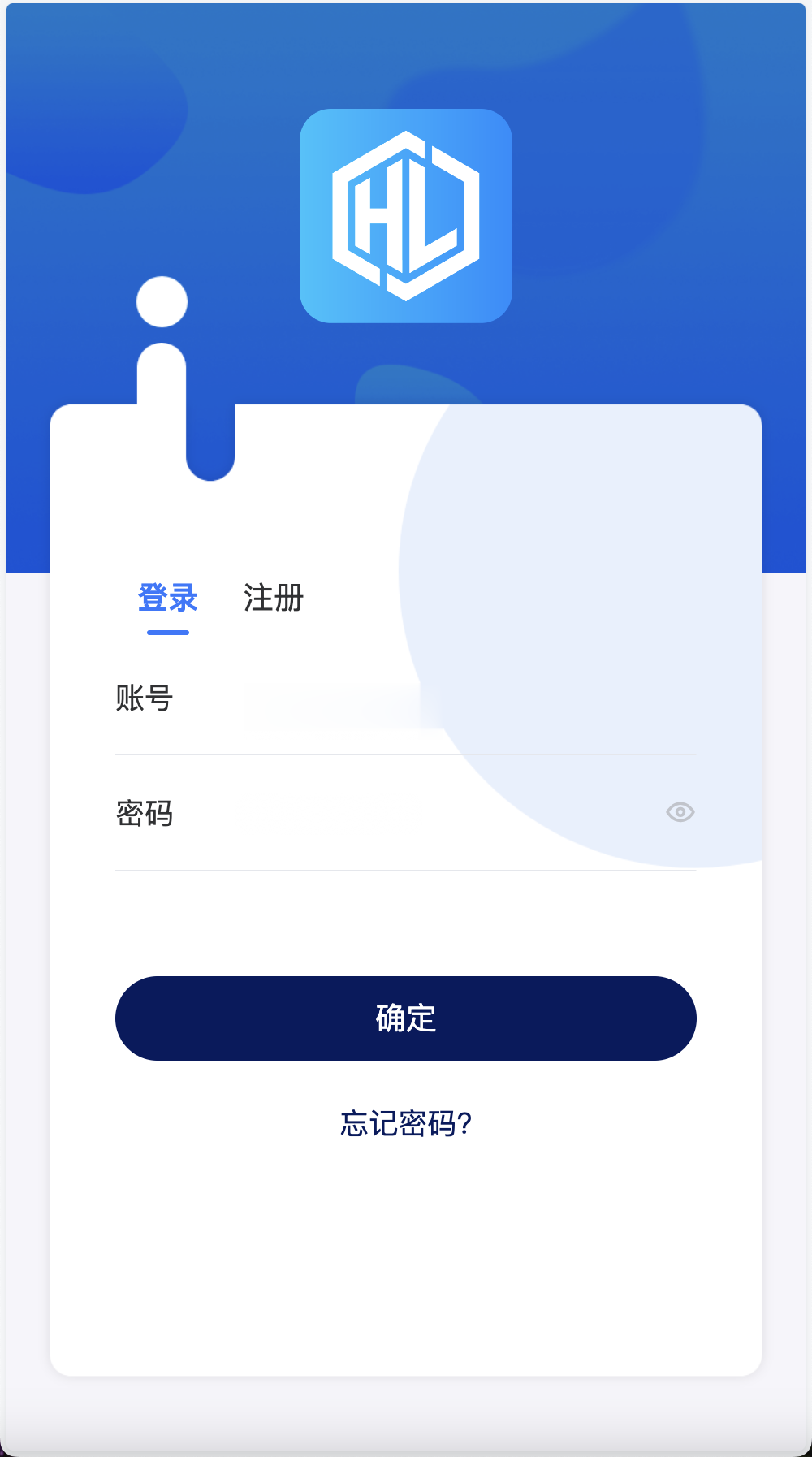Switch to the 注册 tab
This screenshot has height=1457, width=812.
pos(272,599)
